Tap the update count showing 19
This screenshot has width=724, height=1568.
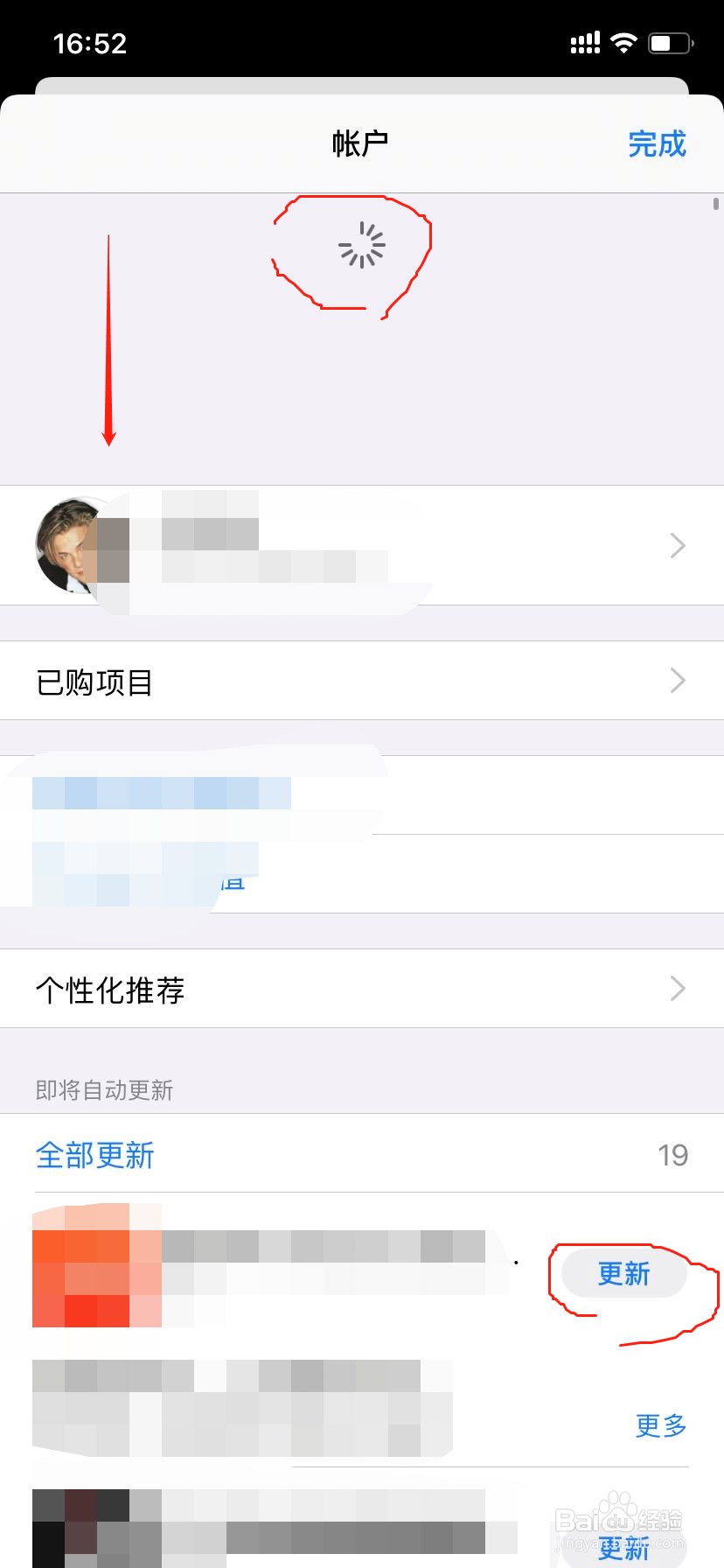(673, 1155)
